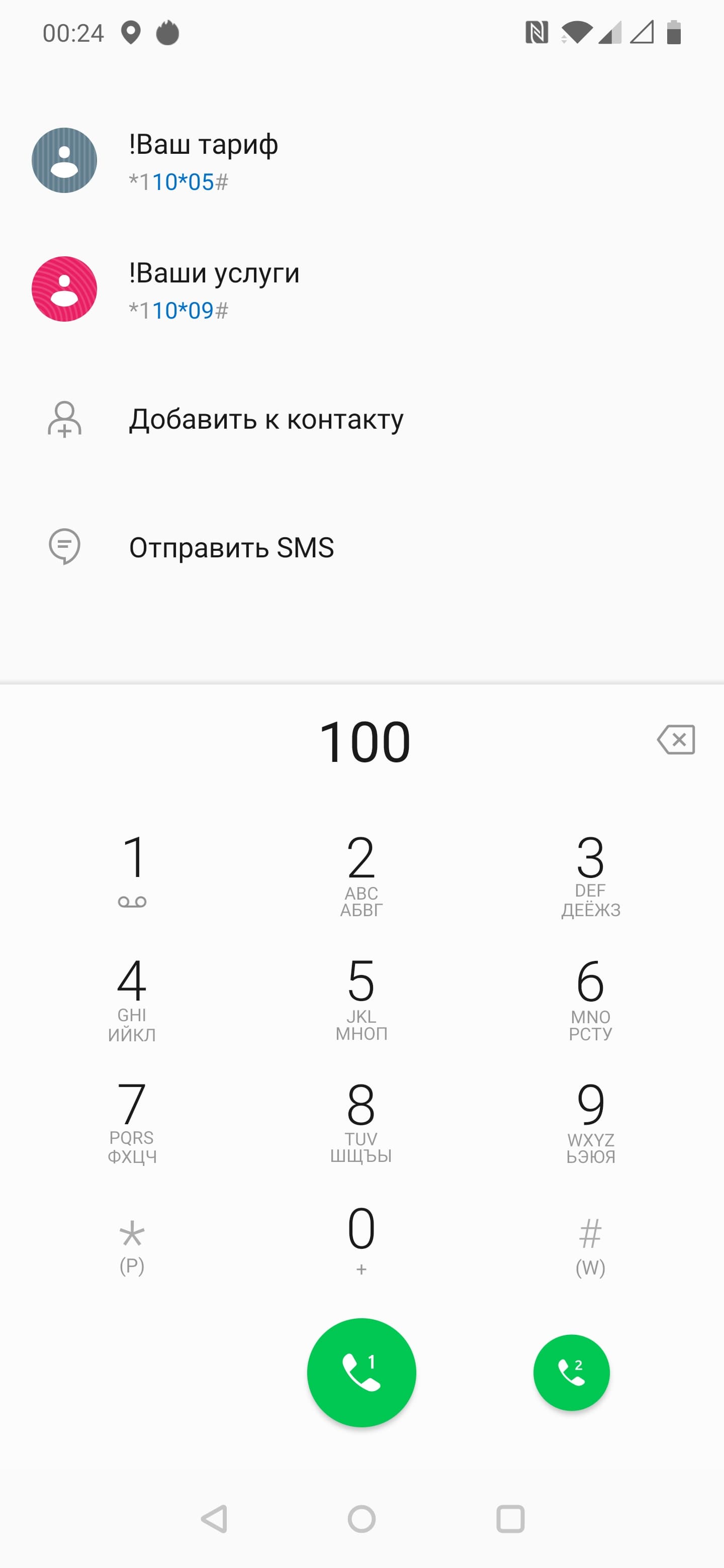Select the contact !Ваши услуги
This screenshot has width=724, height=1568.
[213, 289]
